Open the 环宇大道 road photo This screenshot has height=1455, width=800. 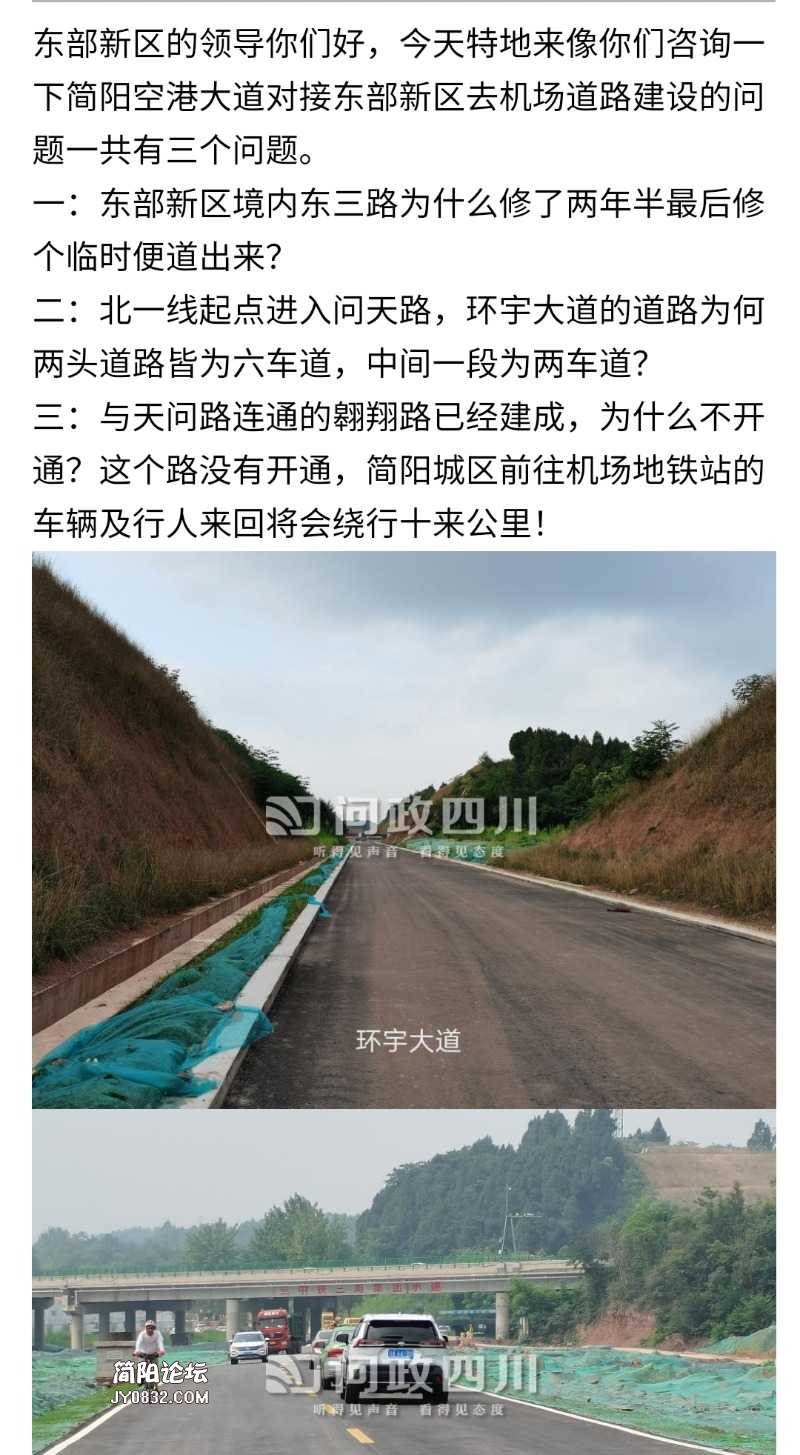403,830
